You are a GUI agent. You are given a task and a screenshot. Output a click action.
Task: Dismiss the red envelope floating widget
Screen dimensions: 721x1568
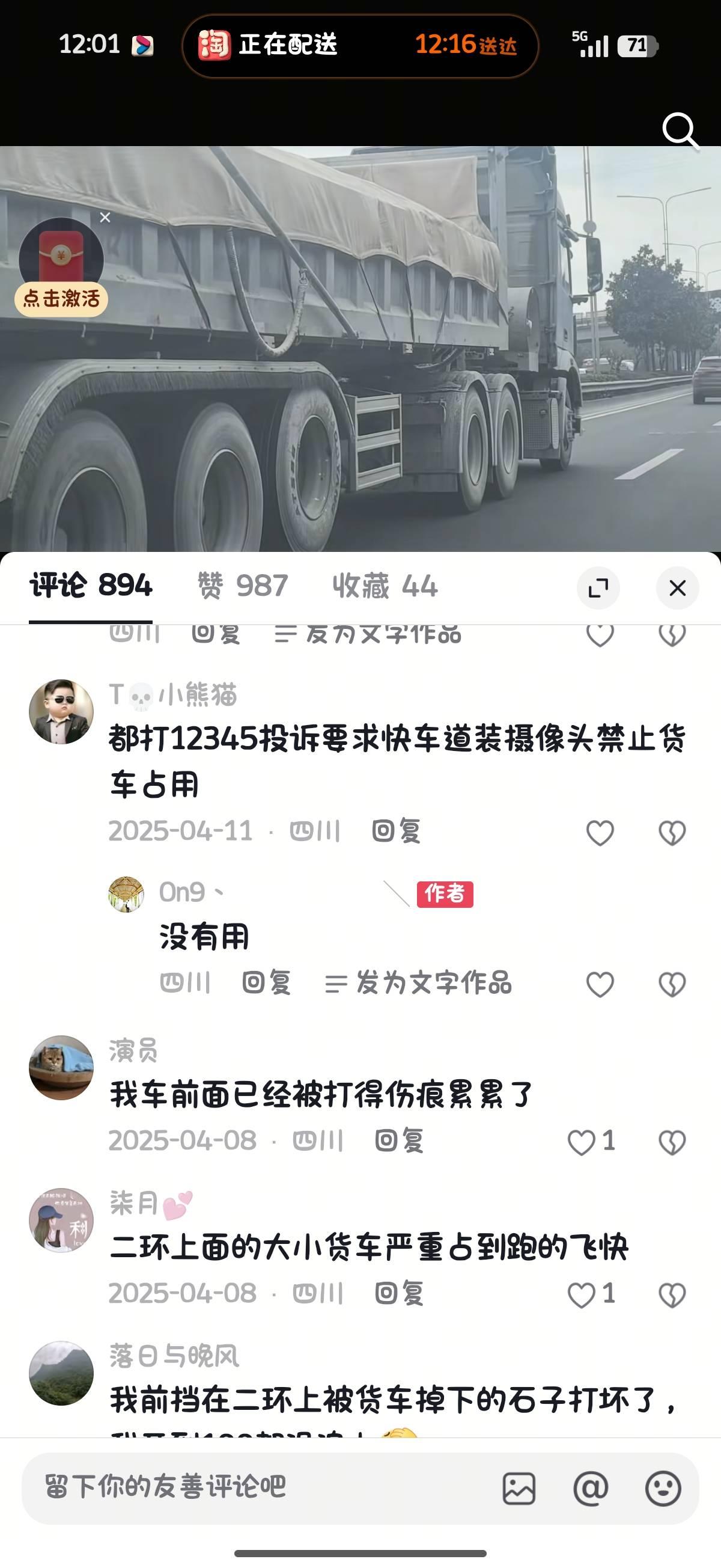click(x=105, y=218)
